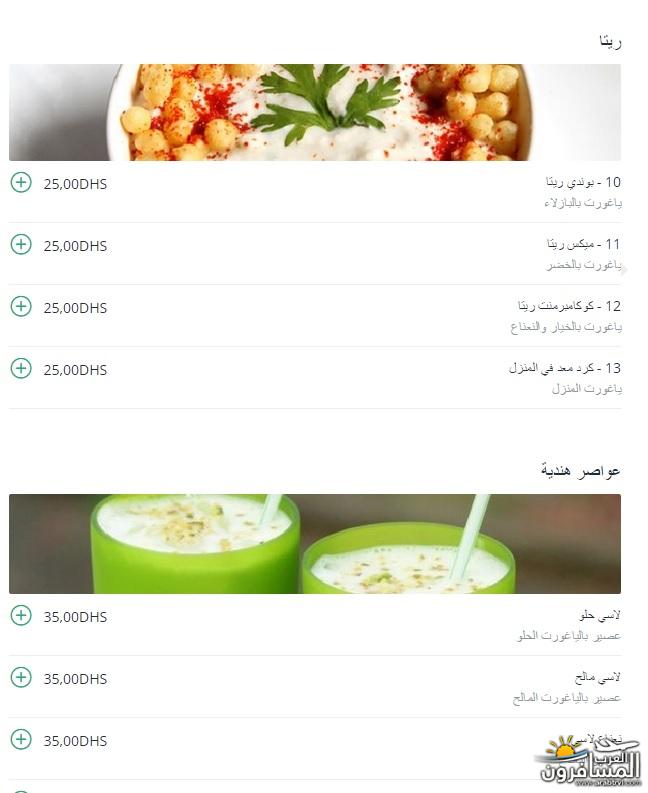Add كوكامبرمنت ريتا to the order

(21, 306)
